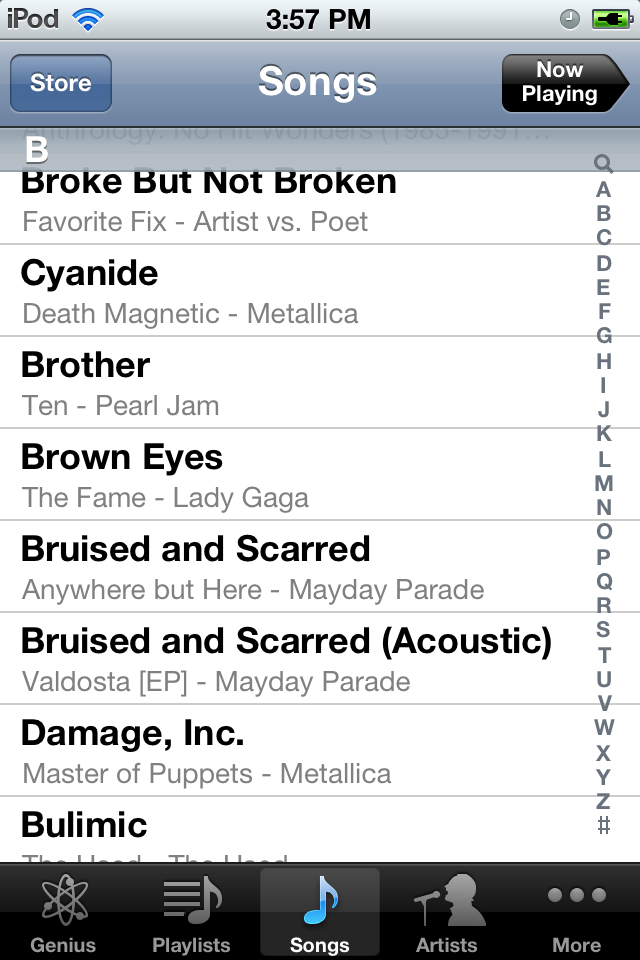Jump to letter T in the index

[x=603, y=655]
